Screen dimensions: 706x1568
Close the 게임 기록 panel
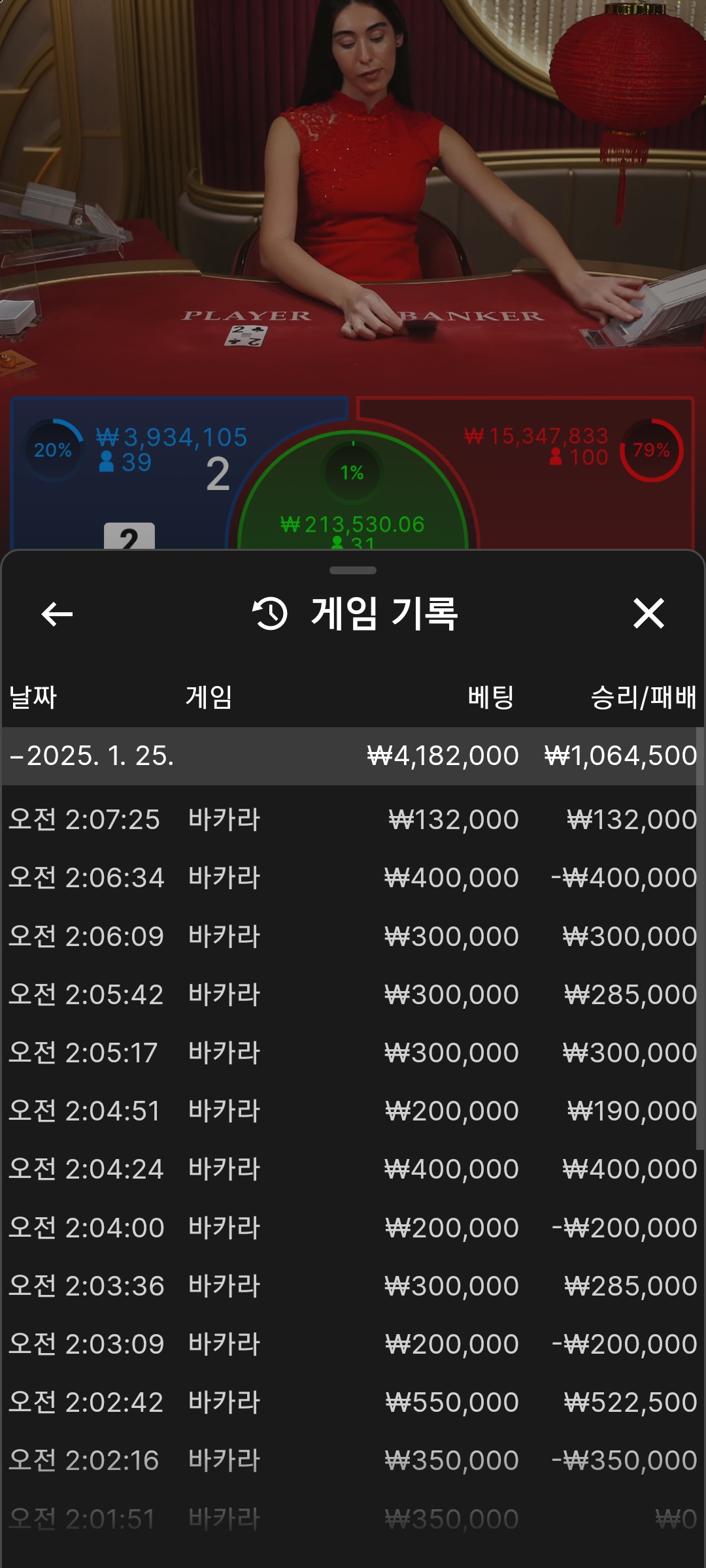coord(648,613)
